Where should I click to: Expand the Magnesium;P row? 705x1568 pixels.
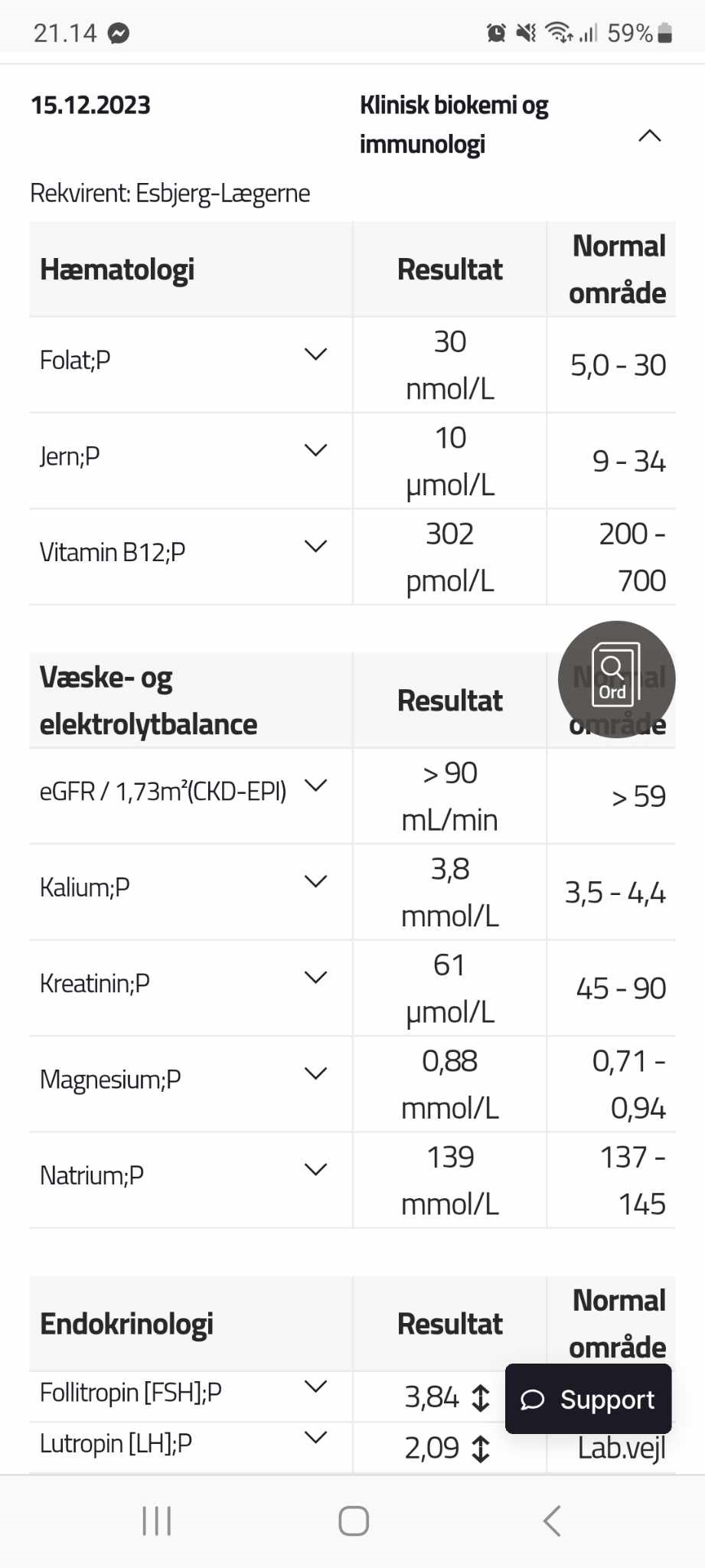point(315,1074)
